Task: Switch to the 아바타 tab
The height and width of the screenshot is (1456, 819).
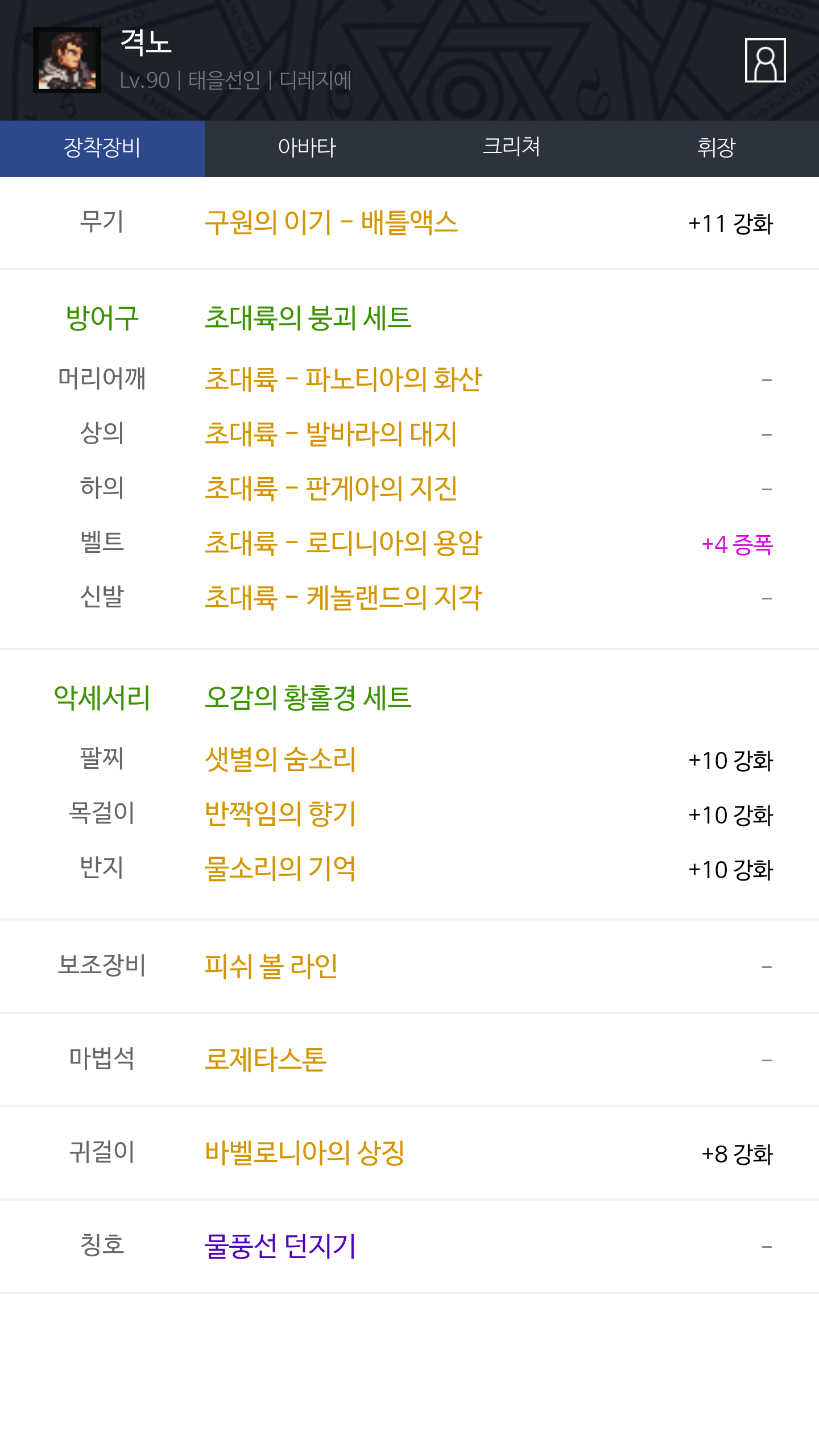Action: tap(307, 148)
